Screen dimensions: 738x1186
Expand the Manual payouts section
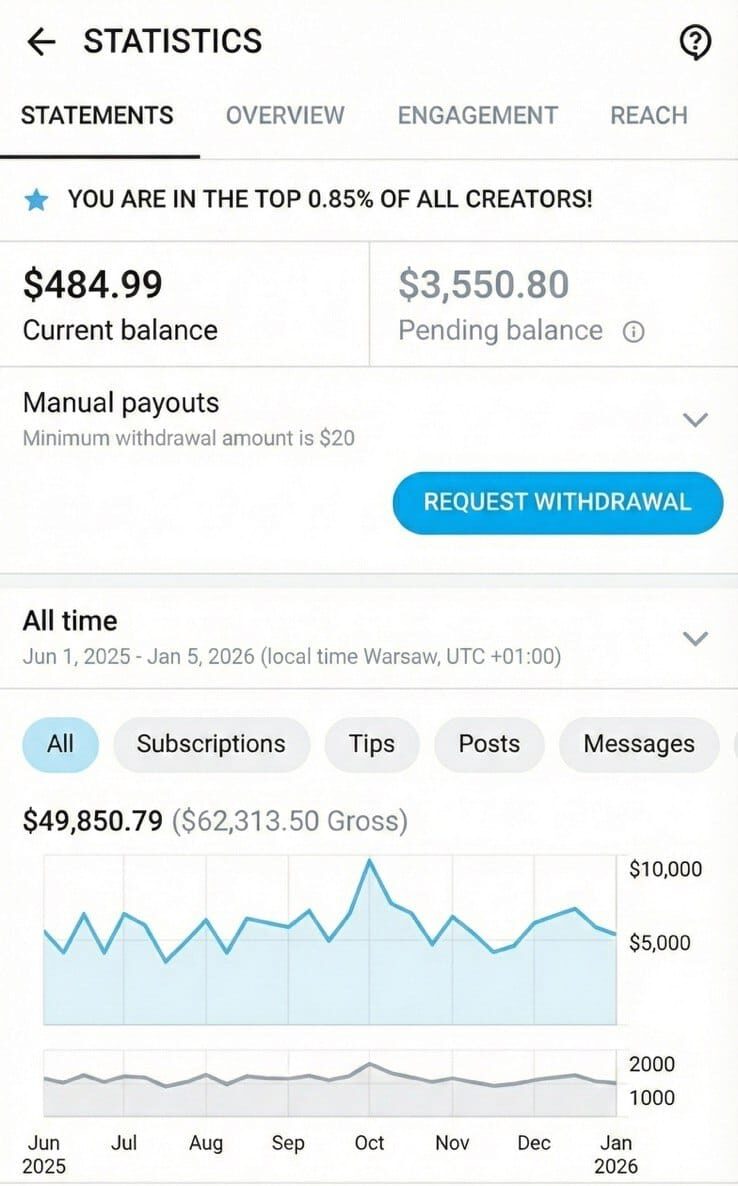pyautogui.click(x=695, y=419)
